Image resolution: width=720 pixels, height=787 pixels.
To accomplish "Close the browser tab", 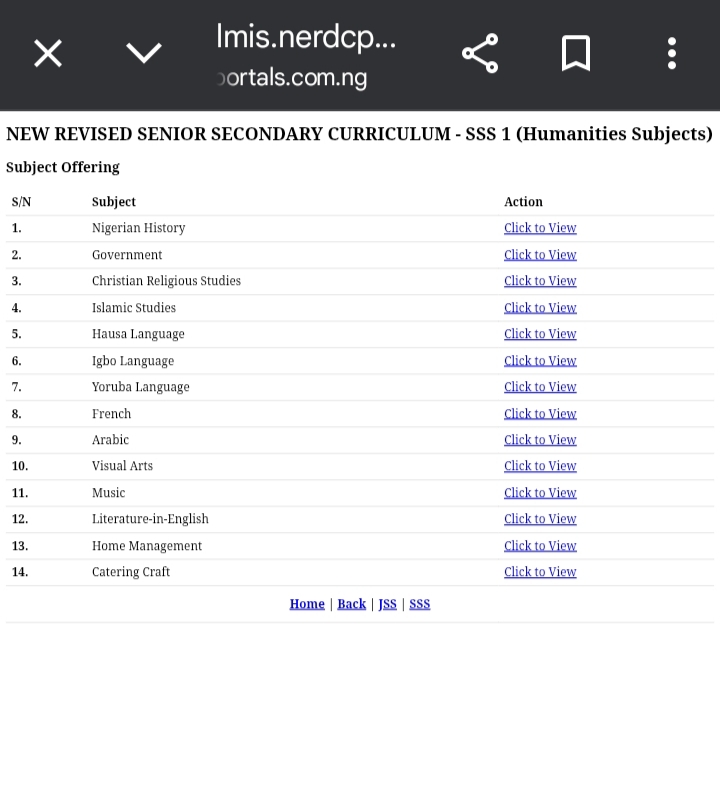I will point(48,53).
